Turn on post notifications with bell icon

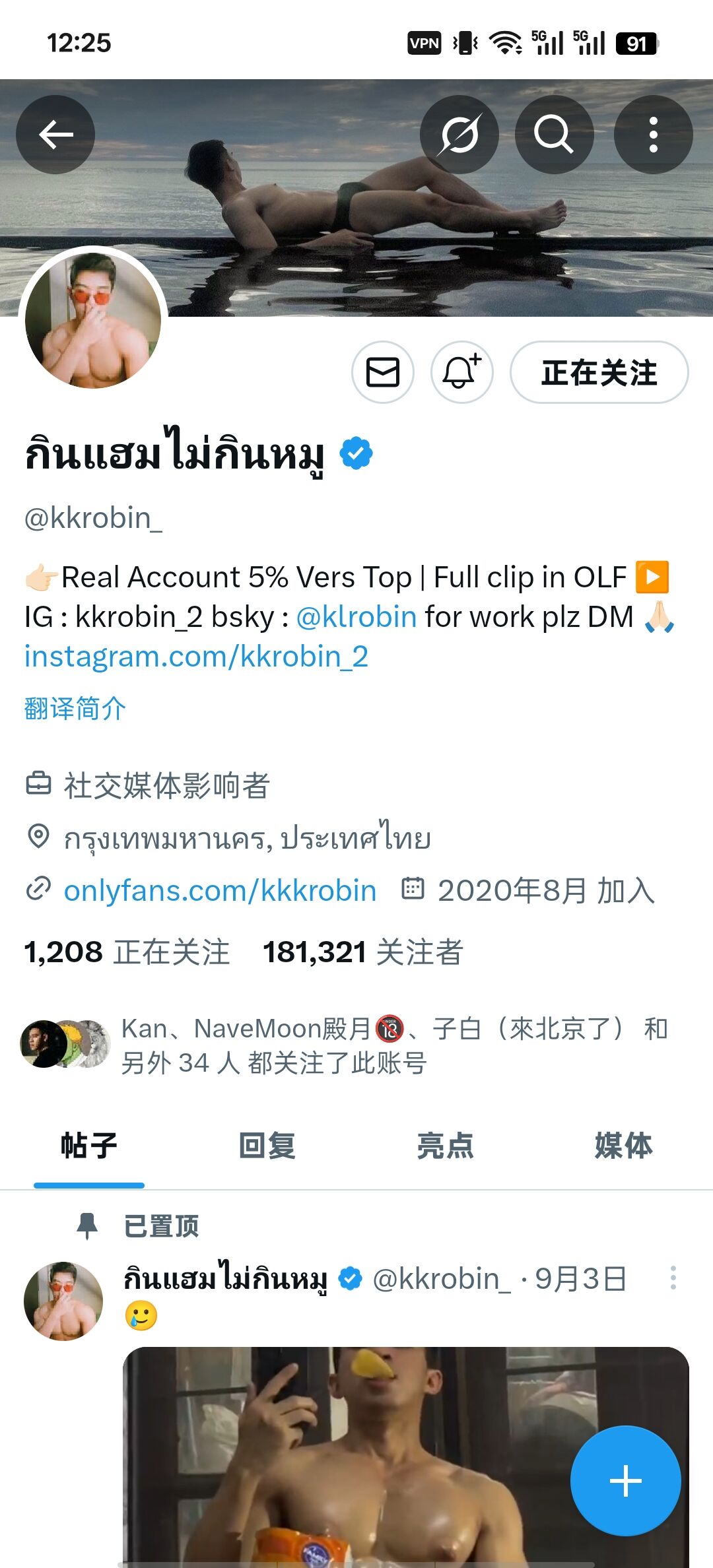click(x=461, y=372)
